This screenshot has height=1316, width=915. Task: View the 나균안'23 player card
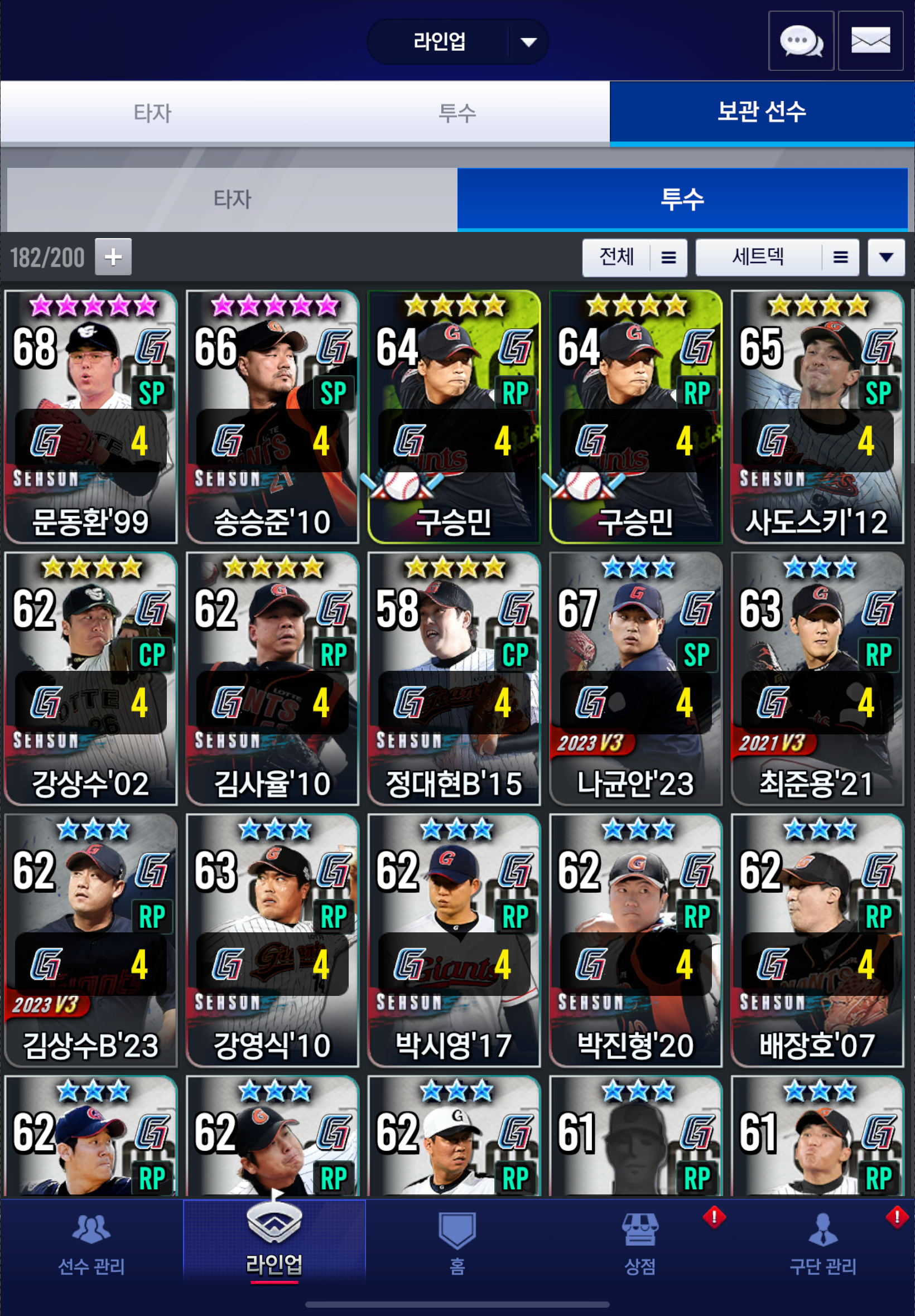[x=635, y=678]
